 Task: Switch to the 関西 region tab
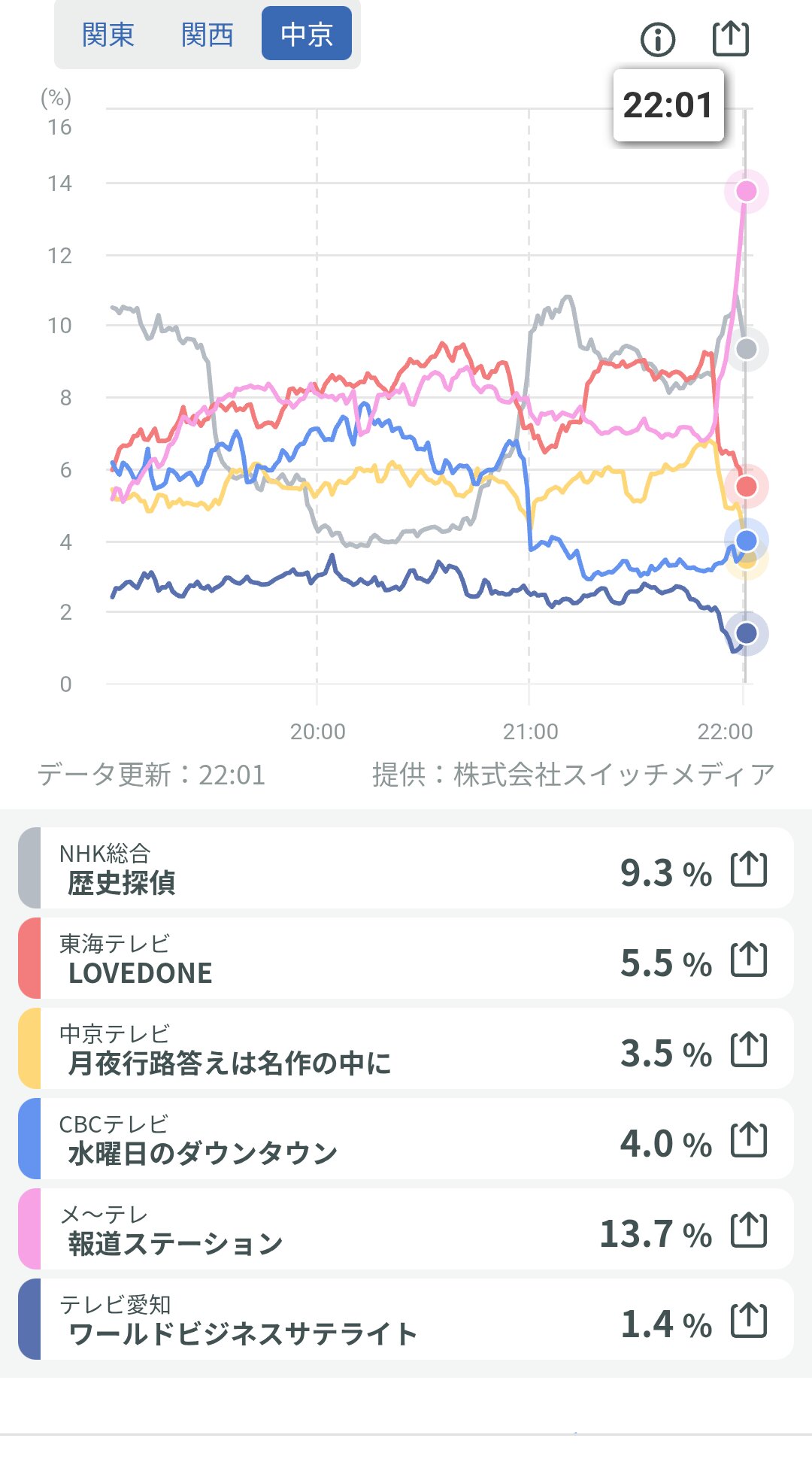click(207, 35)
